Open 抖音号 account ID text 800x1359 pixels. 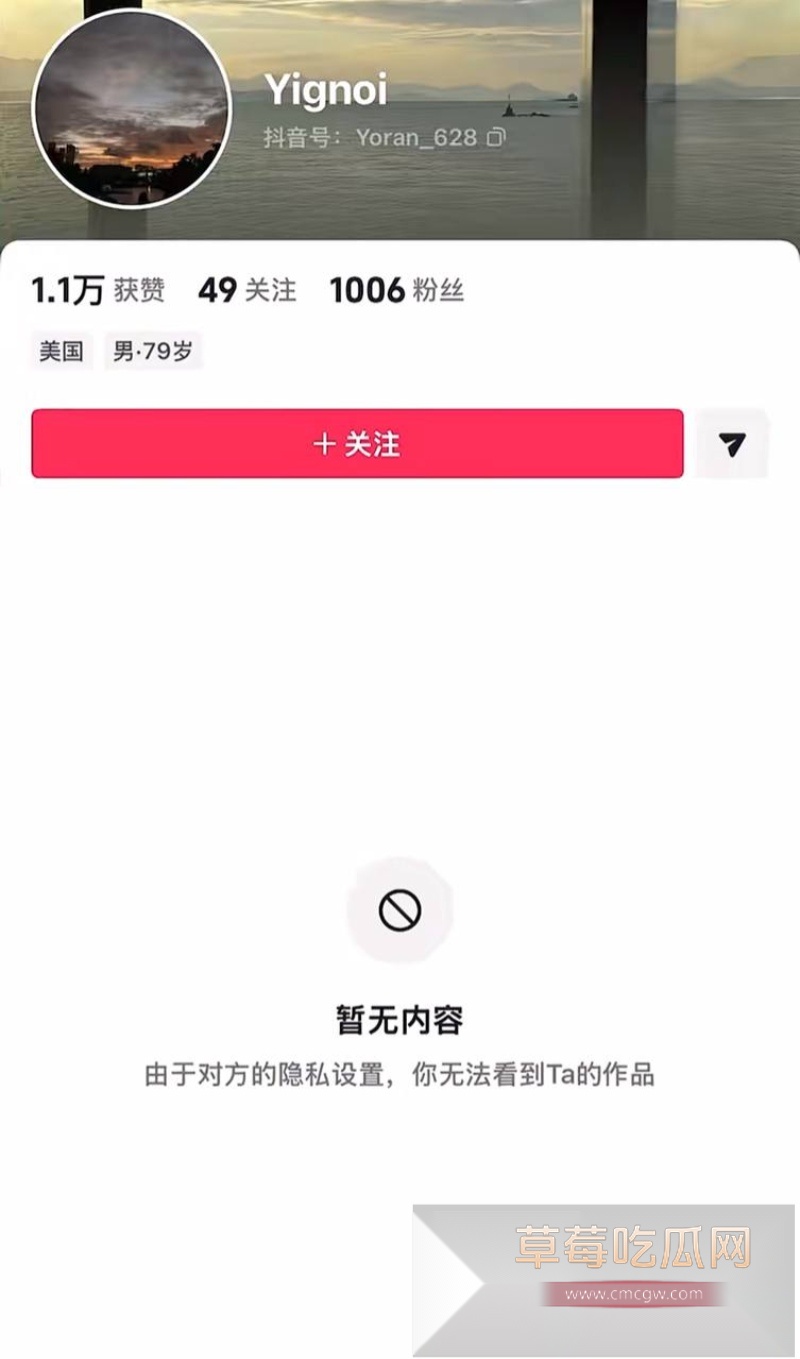(x=300, y=138)
